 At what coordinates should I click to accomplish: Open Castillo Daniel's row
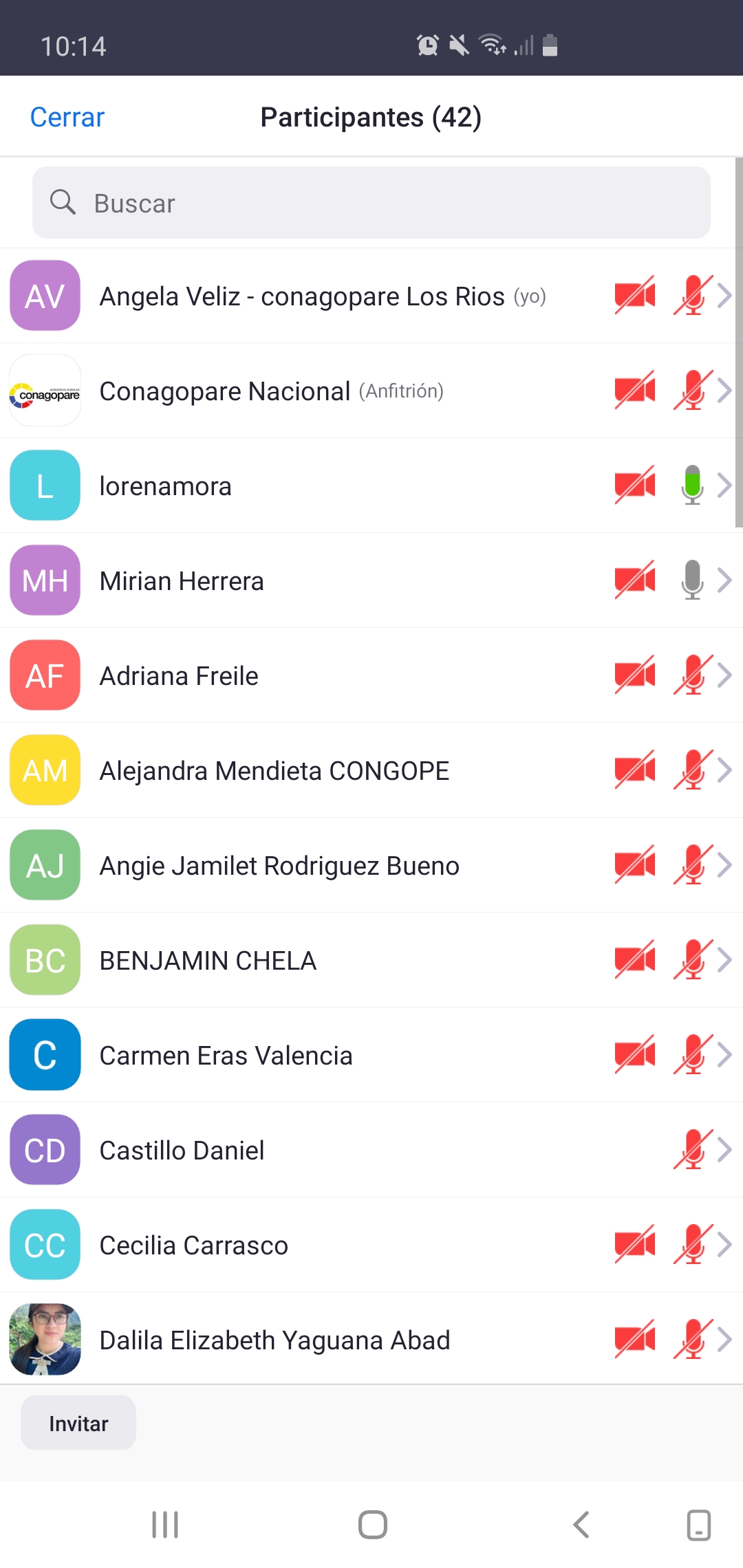click(371, 1150)
